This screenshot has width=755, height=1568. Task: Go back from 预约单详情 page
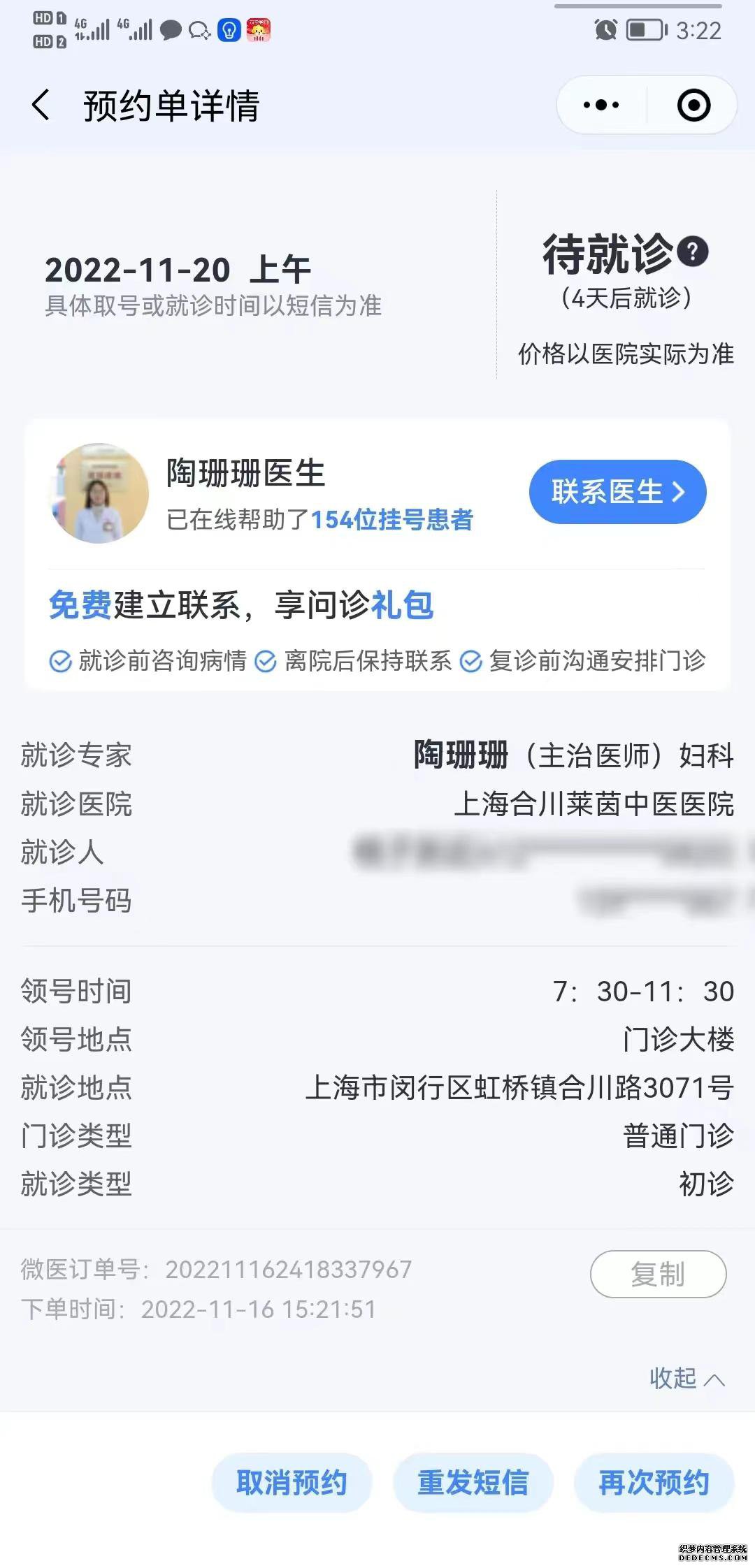[x=41, y=106]
